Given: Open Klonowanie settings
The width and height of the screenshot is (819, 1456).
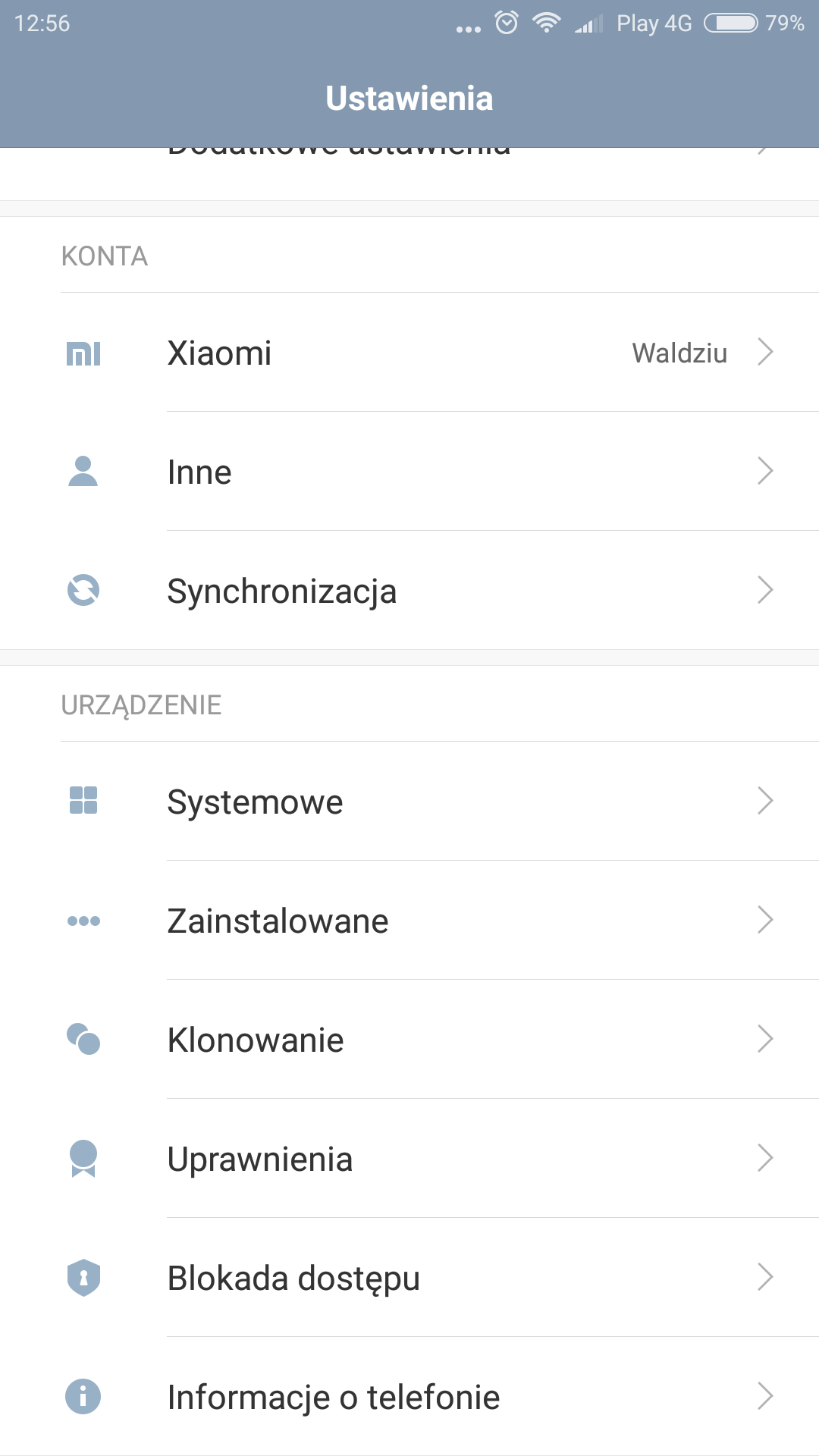Looking at the screenshot, I should click(409, 1040).
